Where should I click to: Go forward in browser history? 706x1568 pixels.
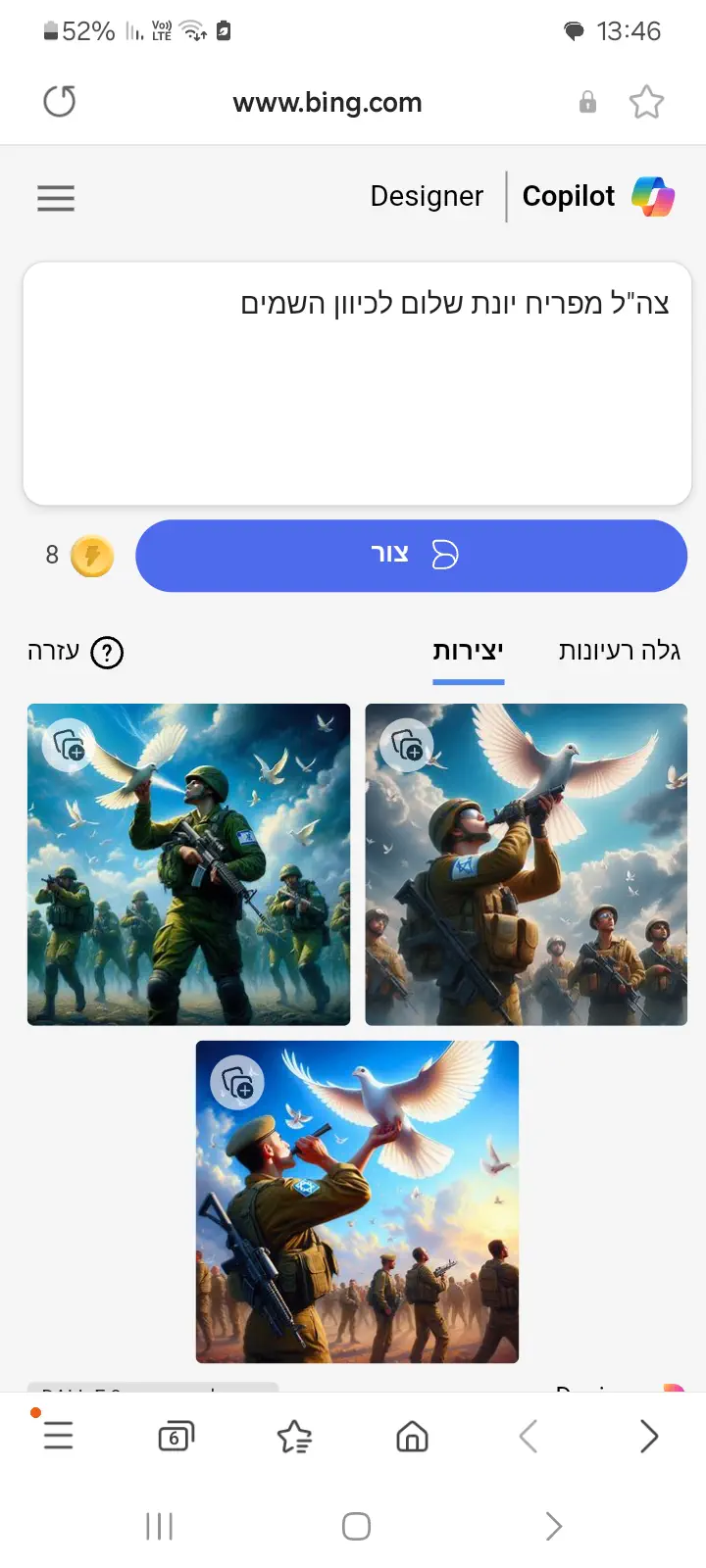pos(648,1437)
